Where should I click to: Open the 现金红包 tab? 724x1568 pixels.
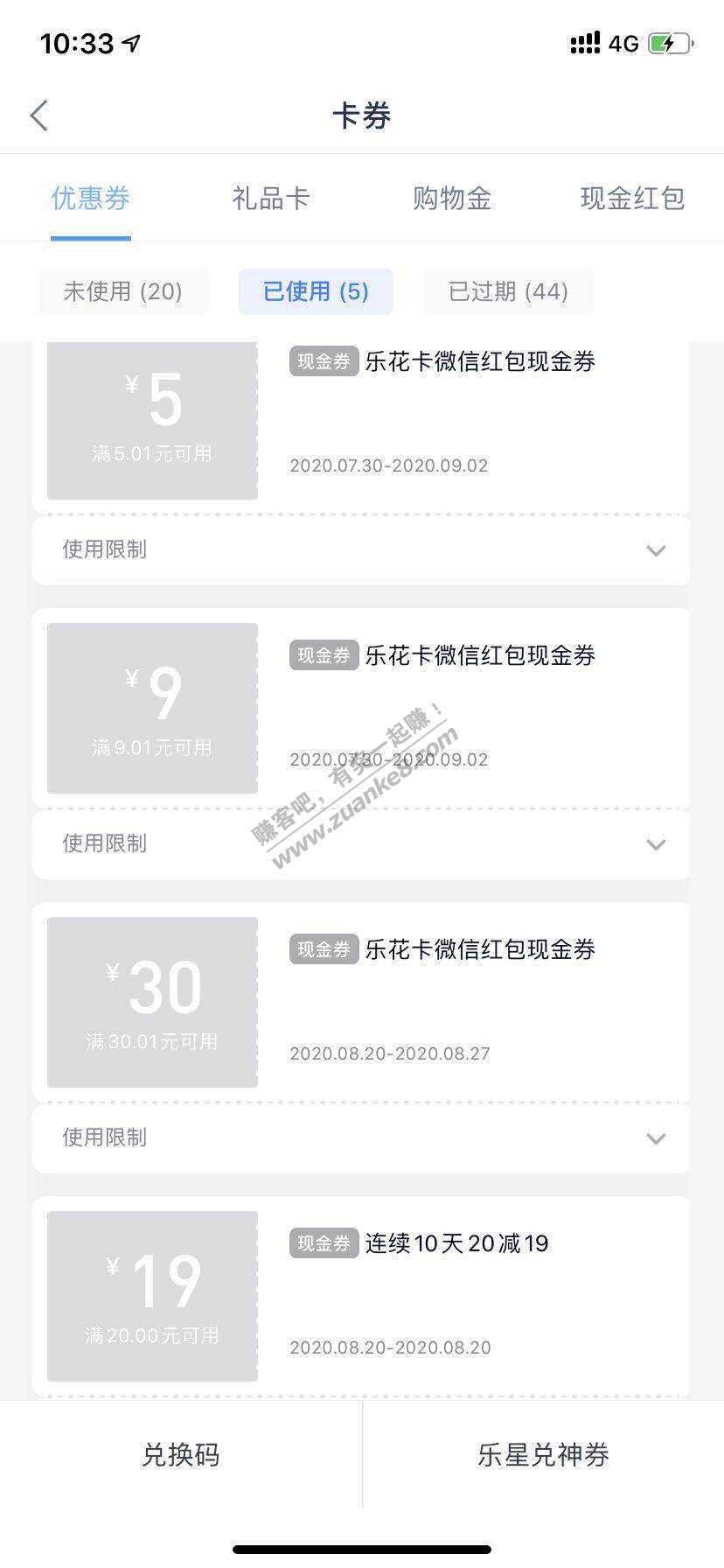point(631,199)
